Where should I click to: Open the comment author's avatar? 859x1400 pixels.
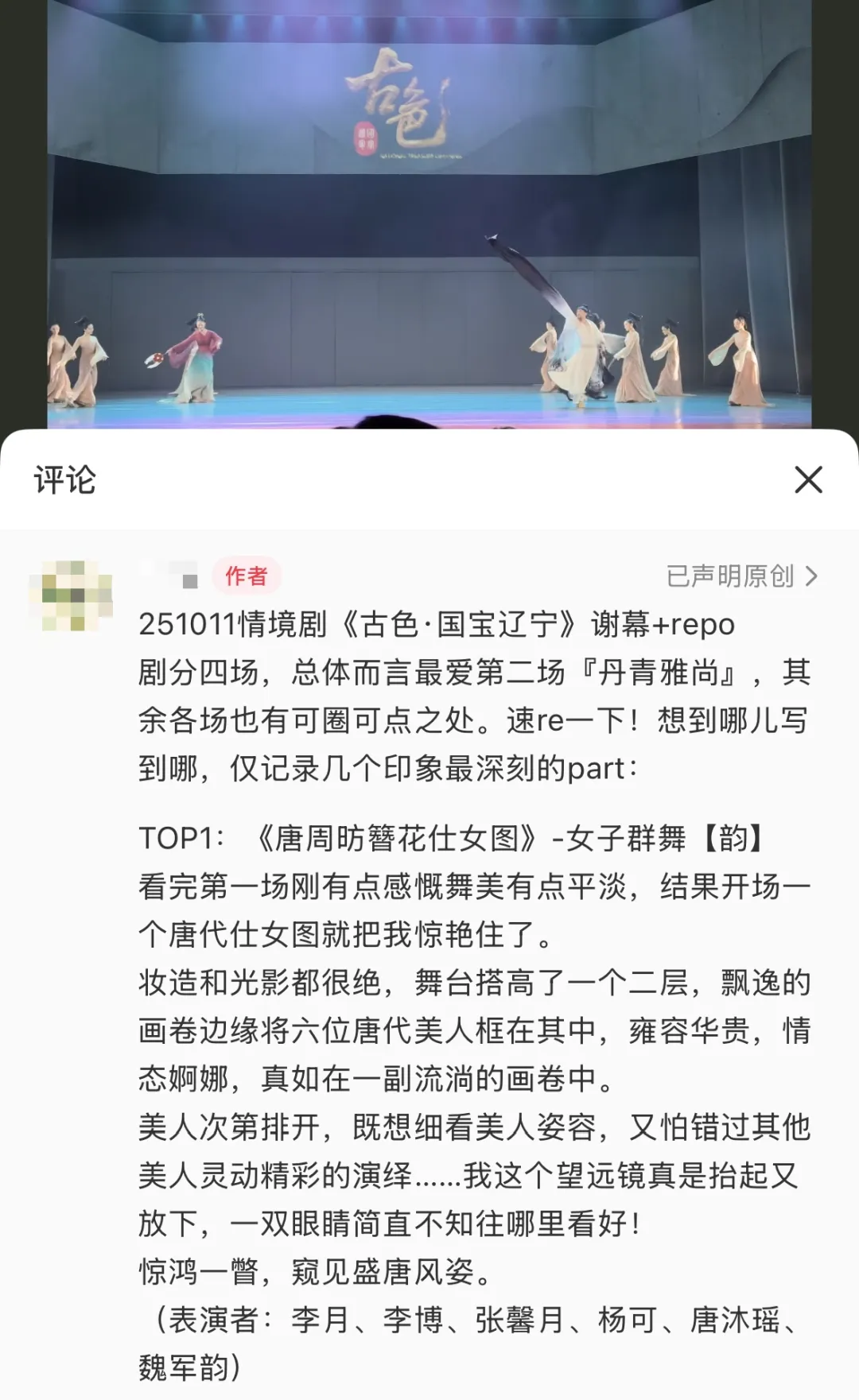tap(70, 595)
